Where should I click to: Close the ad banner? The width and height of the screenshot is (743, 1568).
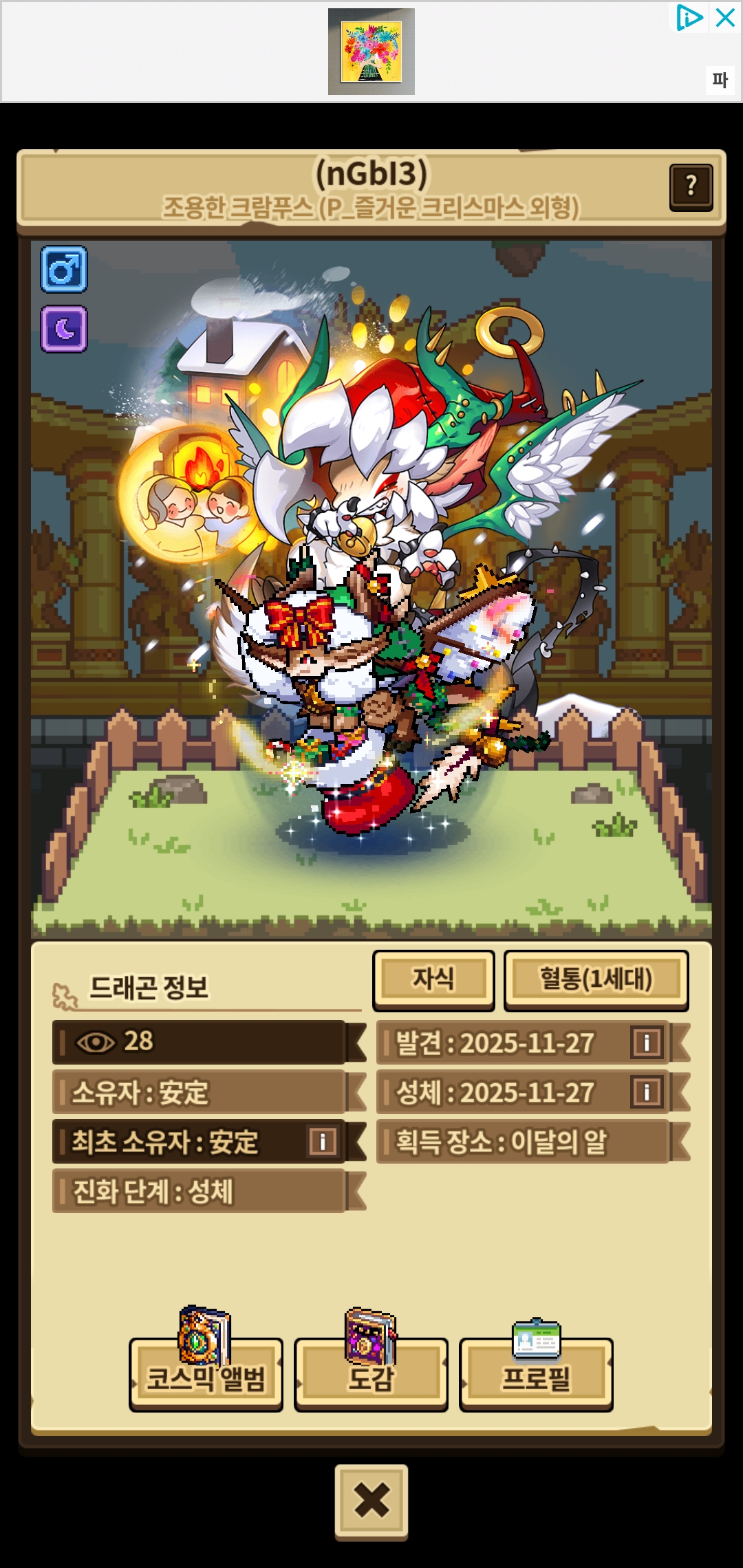pyautogui.click(x=726, y=18)
